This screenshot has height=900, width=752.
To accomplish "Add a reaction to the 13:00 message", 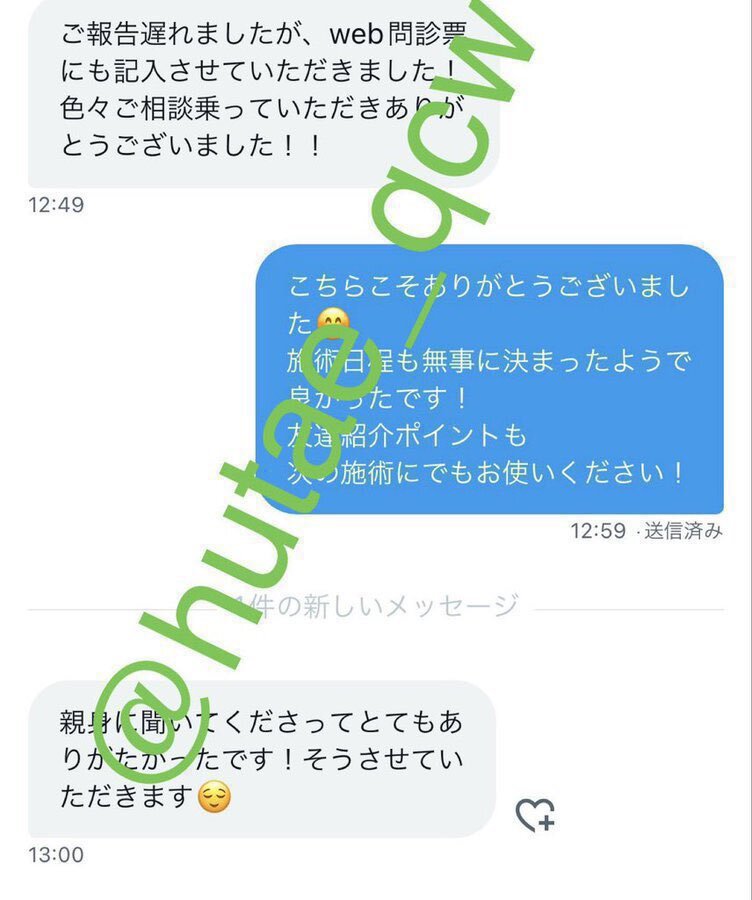I will pyautogui.click(x=535, y=815).
